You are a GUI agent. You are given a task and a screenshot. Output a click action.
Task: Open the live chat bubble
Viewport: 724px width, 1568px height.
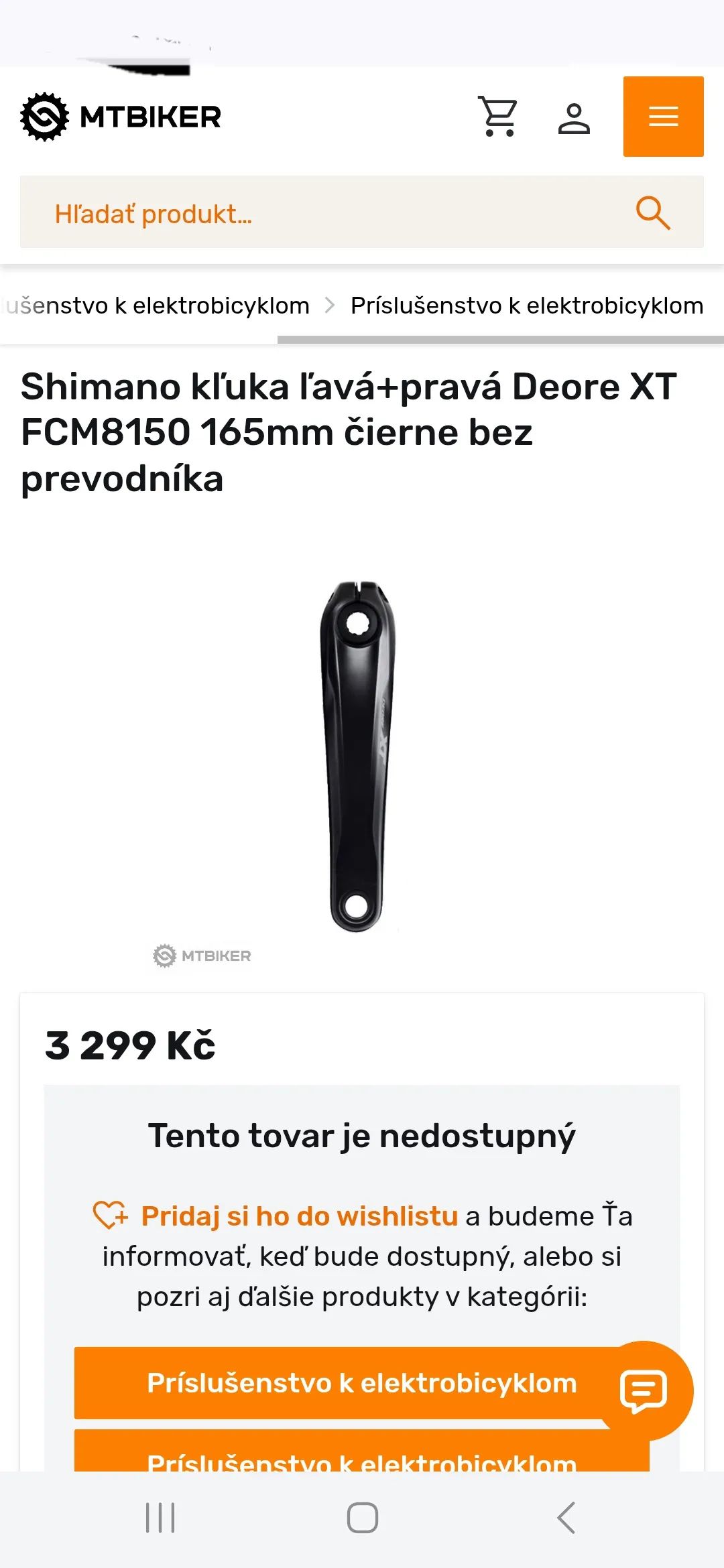[x=644, y=1390]
